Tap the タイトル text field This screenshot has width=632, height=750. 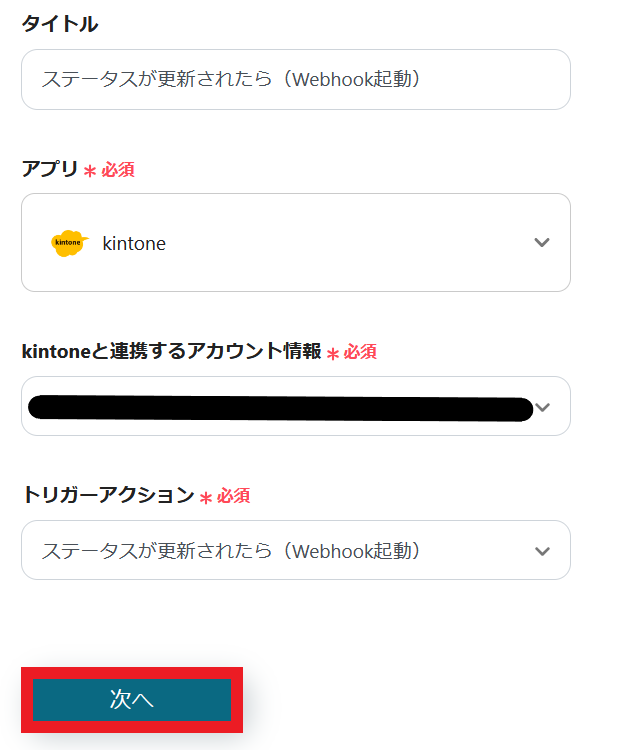295,79
